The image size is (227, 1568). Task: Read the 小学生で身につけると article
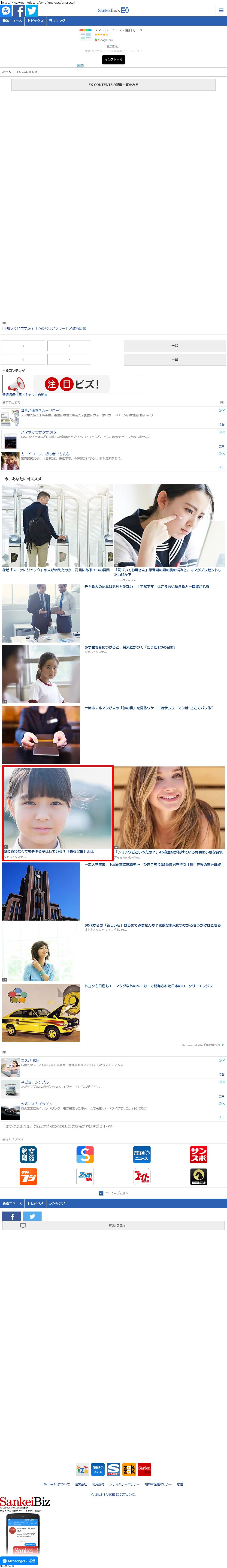(130, 647)
